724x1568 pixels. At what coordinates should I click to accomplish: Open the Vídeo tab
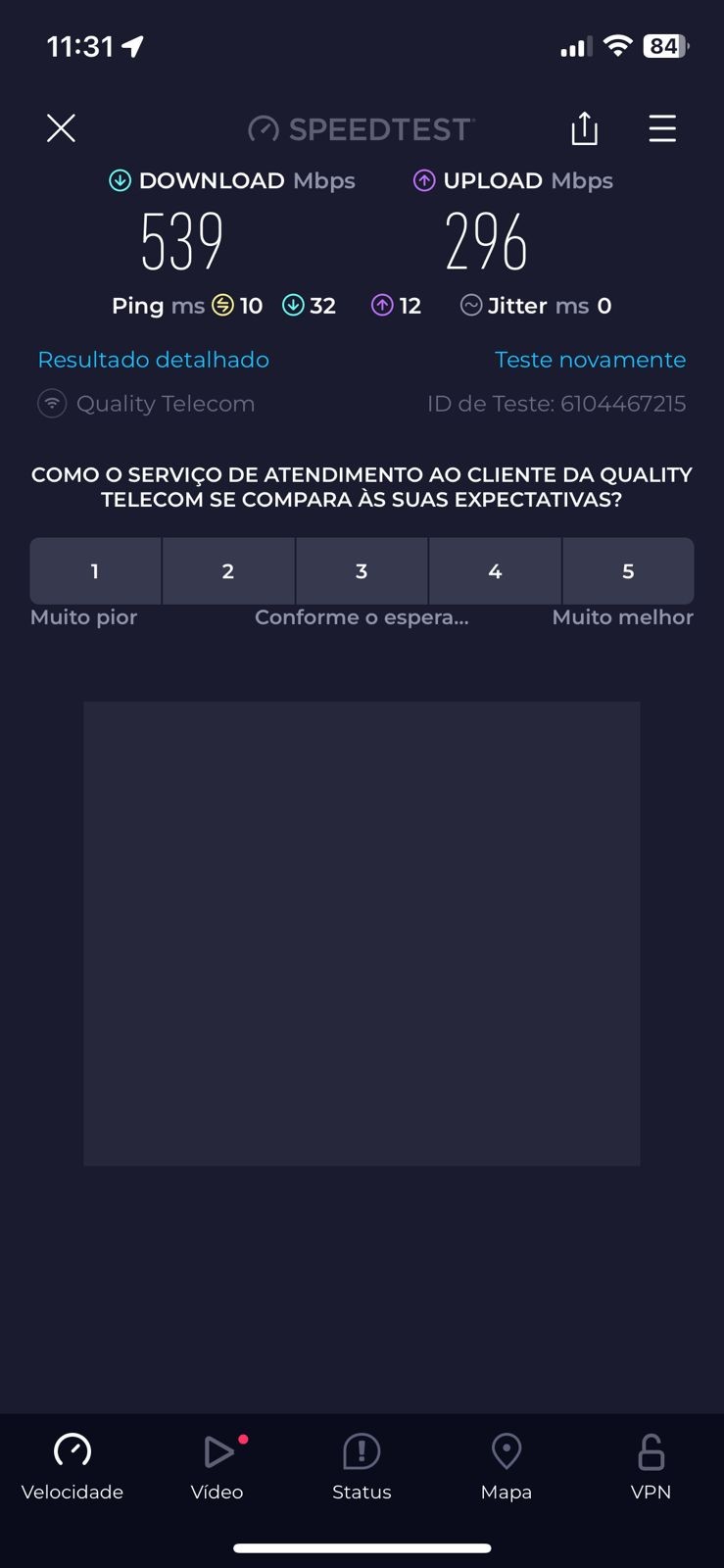[217, 1466]
